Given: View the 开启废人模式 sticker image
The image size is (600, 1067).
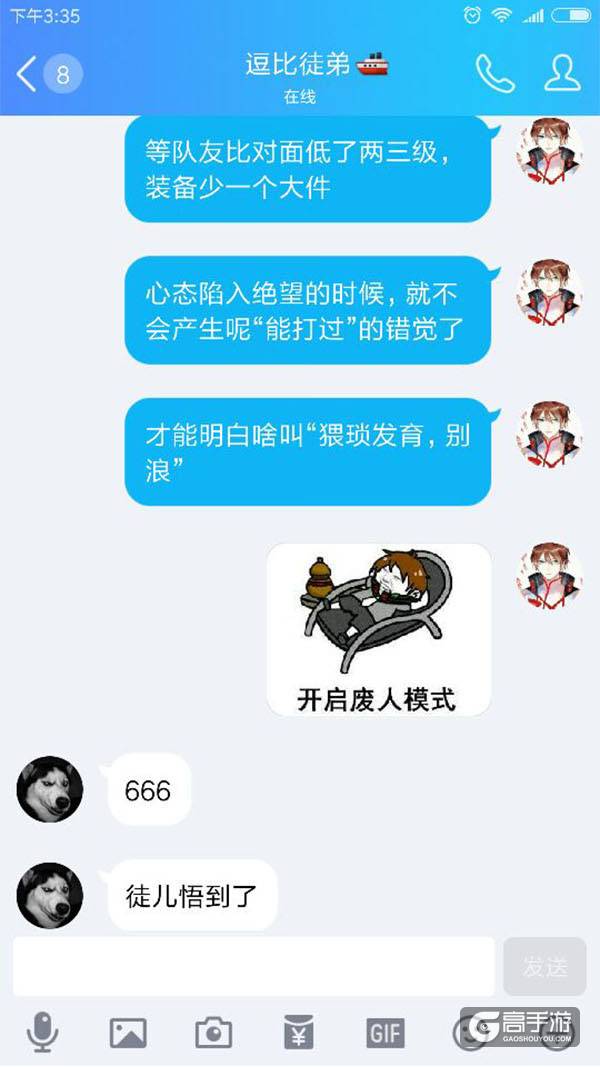Looking at the screenshot, I should point(378,629).
